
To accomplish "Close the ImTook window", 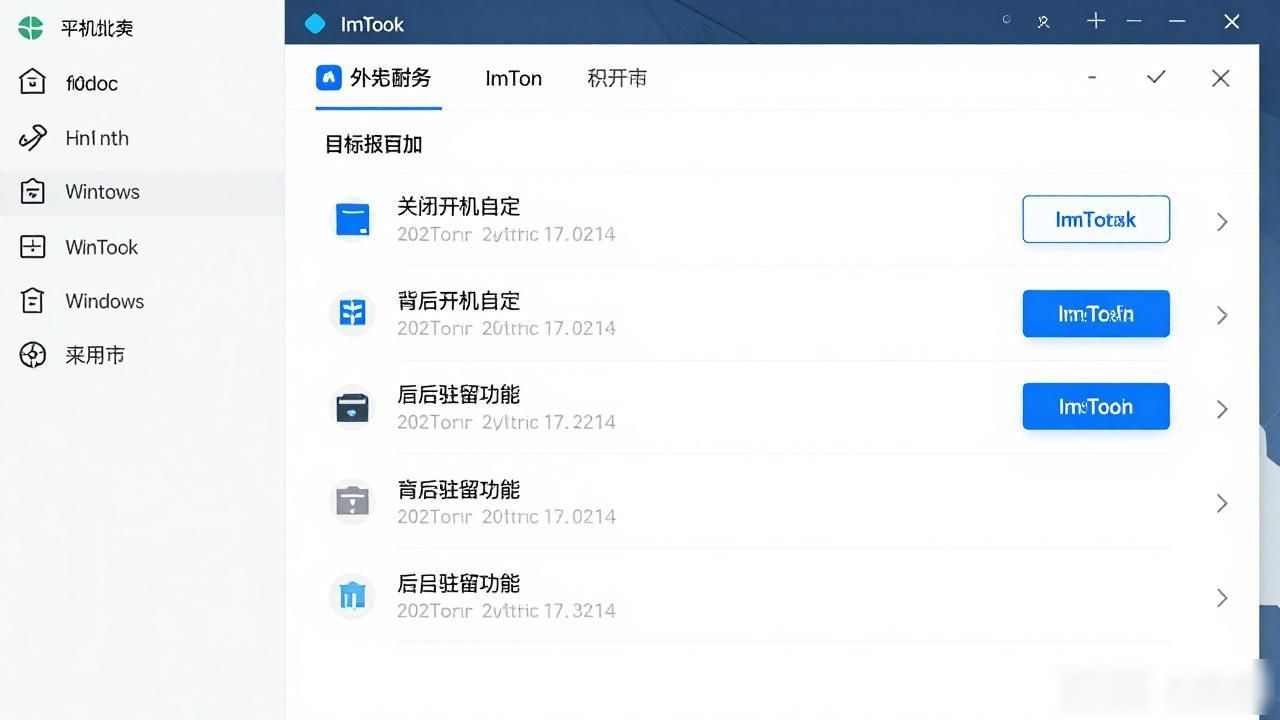I will 1232,21.
